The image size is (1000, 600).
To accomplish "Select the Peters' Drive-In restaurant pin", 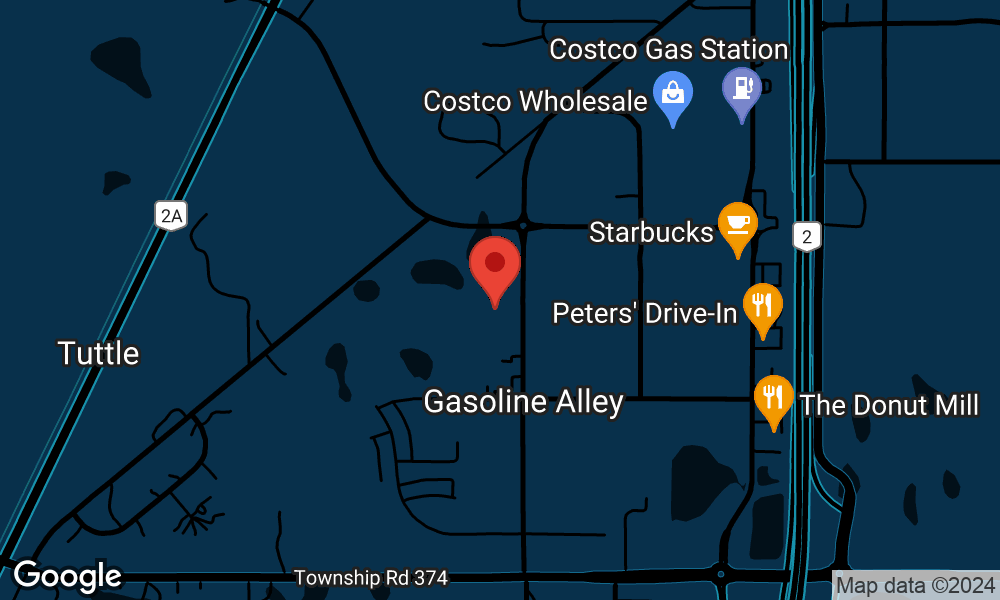I will click(x=762, y=305).
